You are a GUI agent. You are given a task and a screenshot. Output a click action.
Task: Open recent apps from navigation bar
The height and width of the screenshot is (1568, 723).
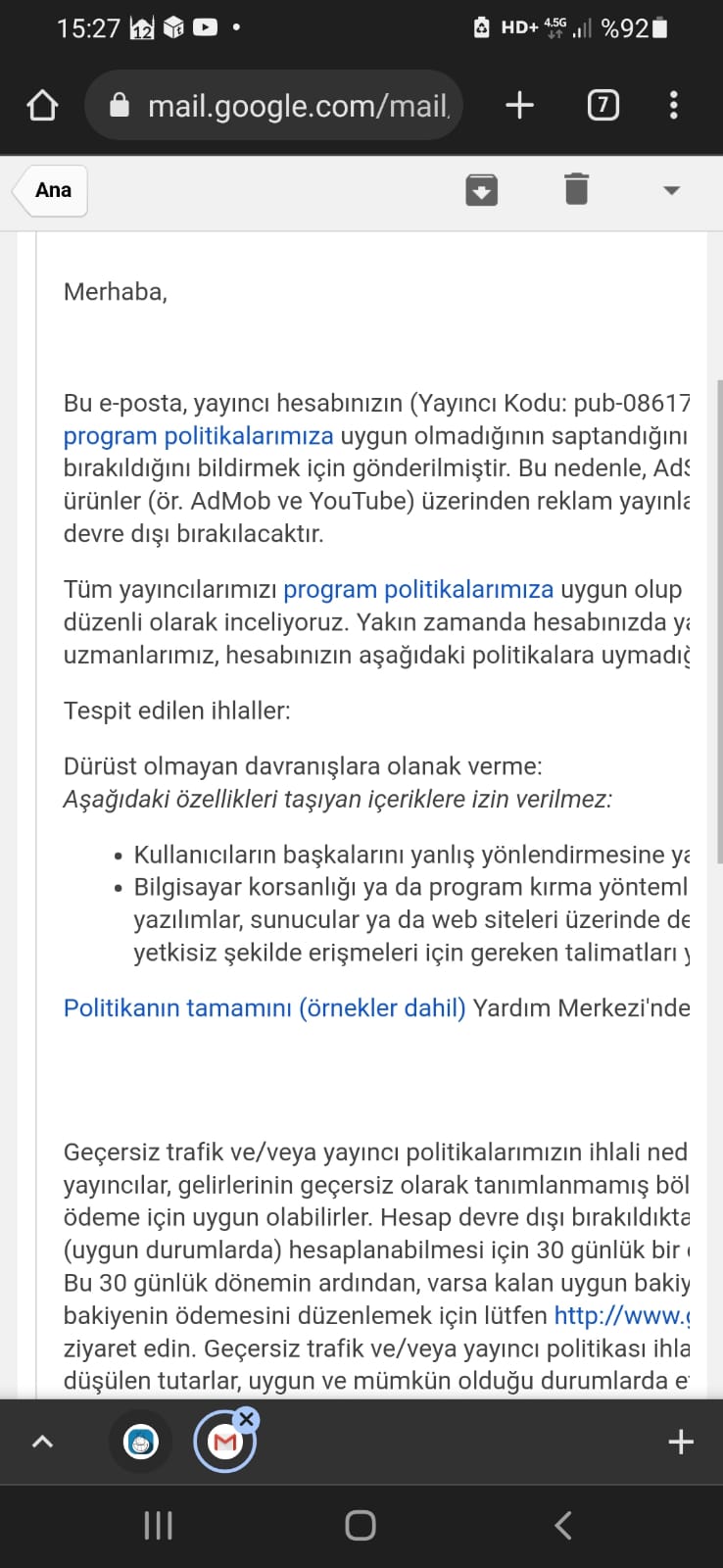point(158,1525)
